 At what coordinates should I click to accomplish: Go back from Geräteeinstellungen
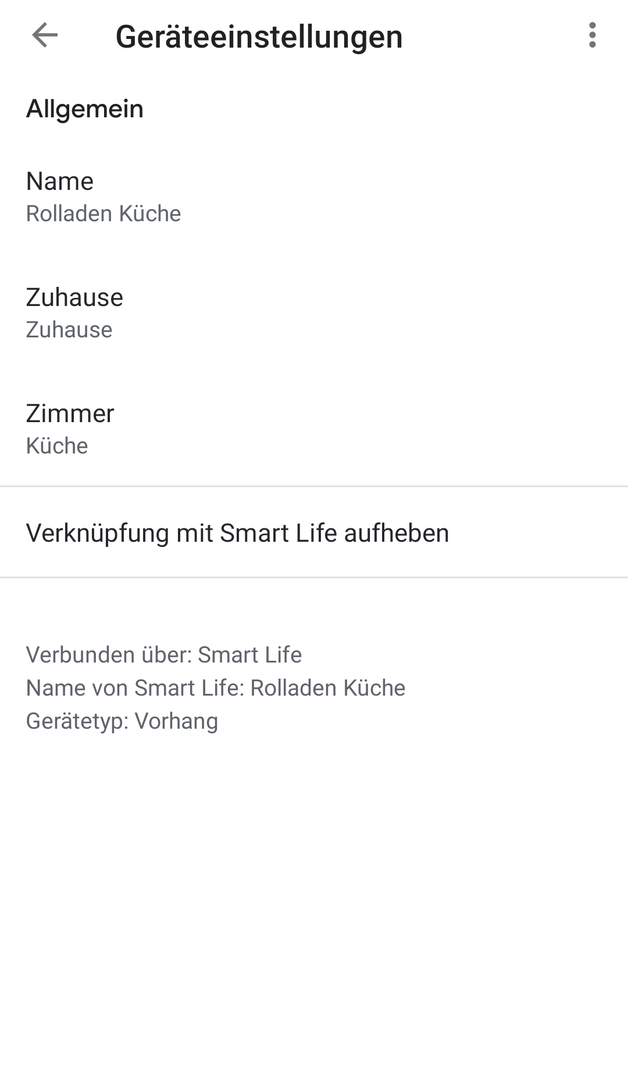click(x=45, y=36)
